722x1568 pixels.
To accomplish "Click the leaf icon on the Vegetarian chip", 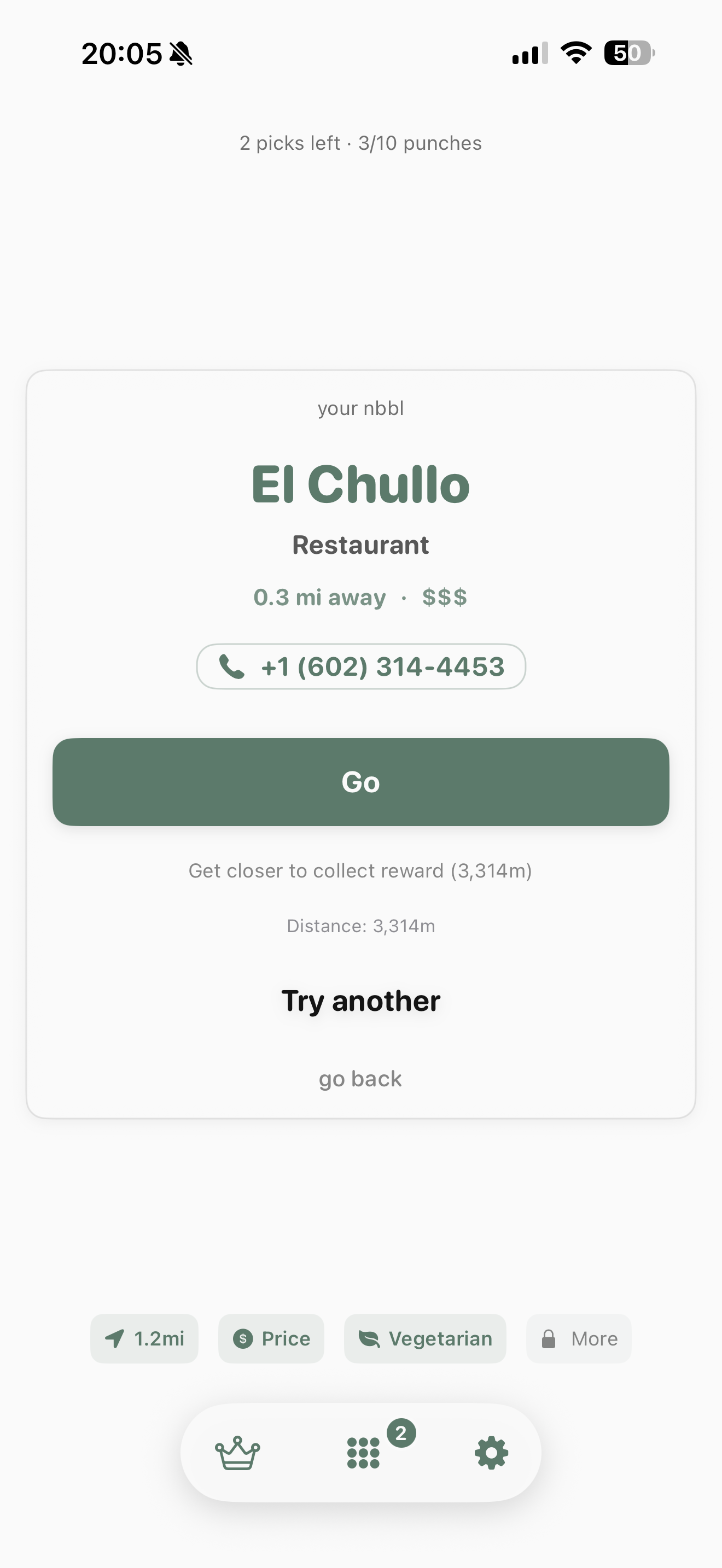I will 370,1338.
